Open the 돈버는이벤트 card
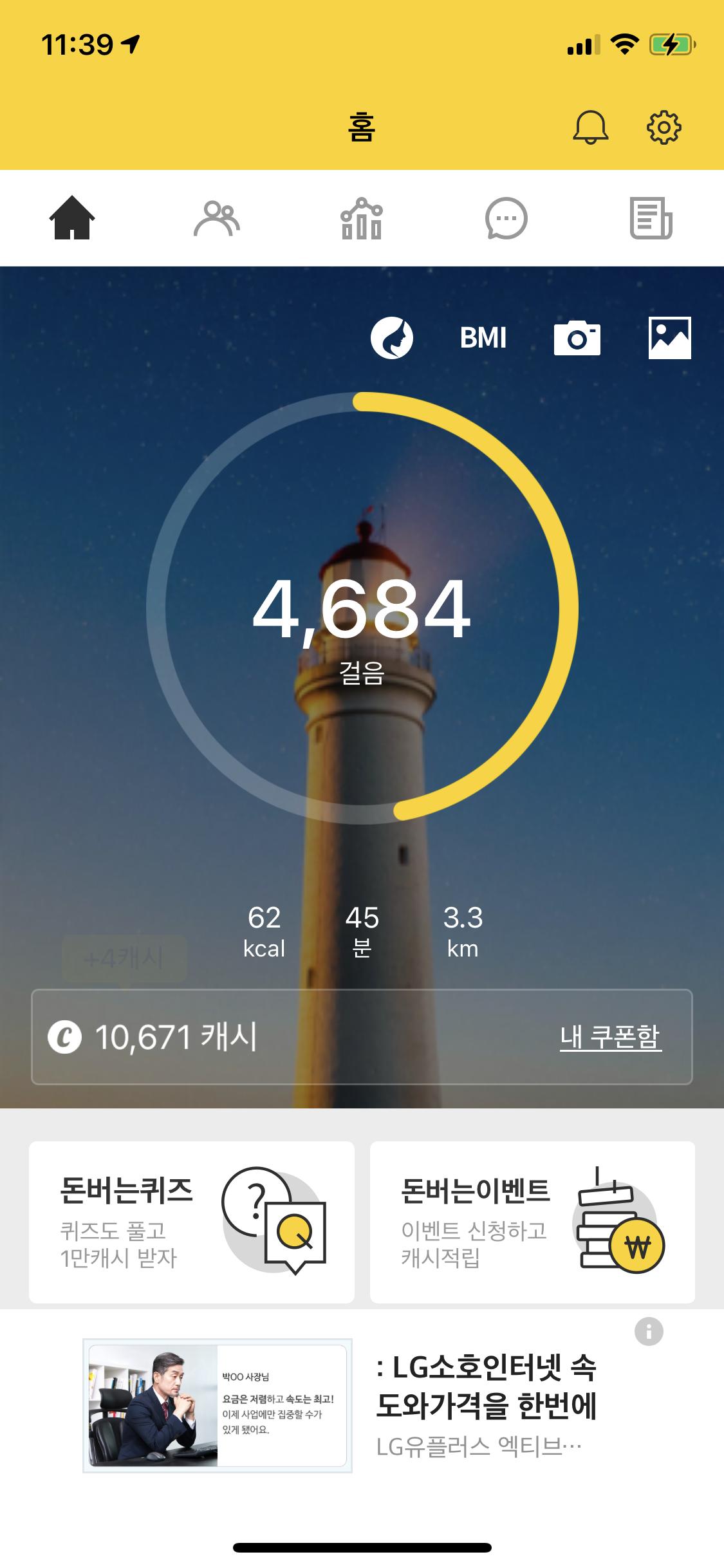Image resolution: width=724 pixels, height=1568 pixels. click(532, 1222)
